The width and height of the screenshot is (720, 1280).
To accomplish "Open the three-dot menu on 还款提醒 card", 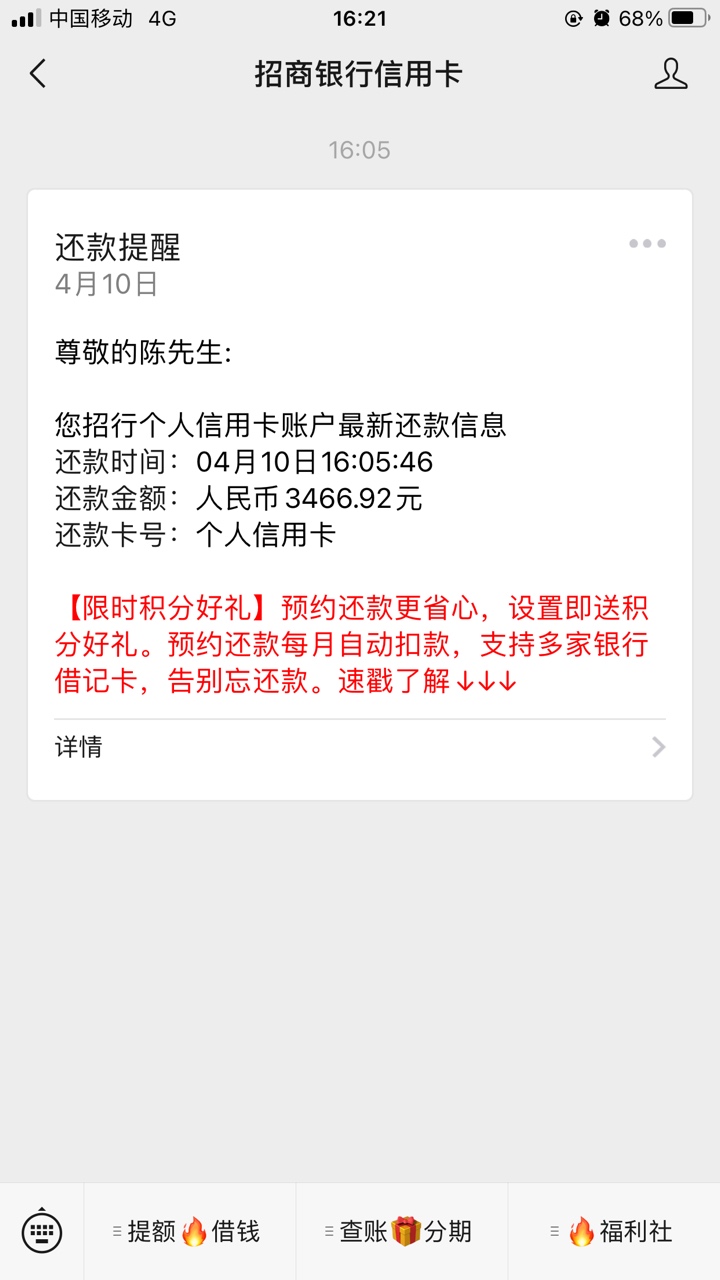I will [647, 244].
